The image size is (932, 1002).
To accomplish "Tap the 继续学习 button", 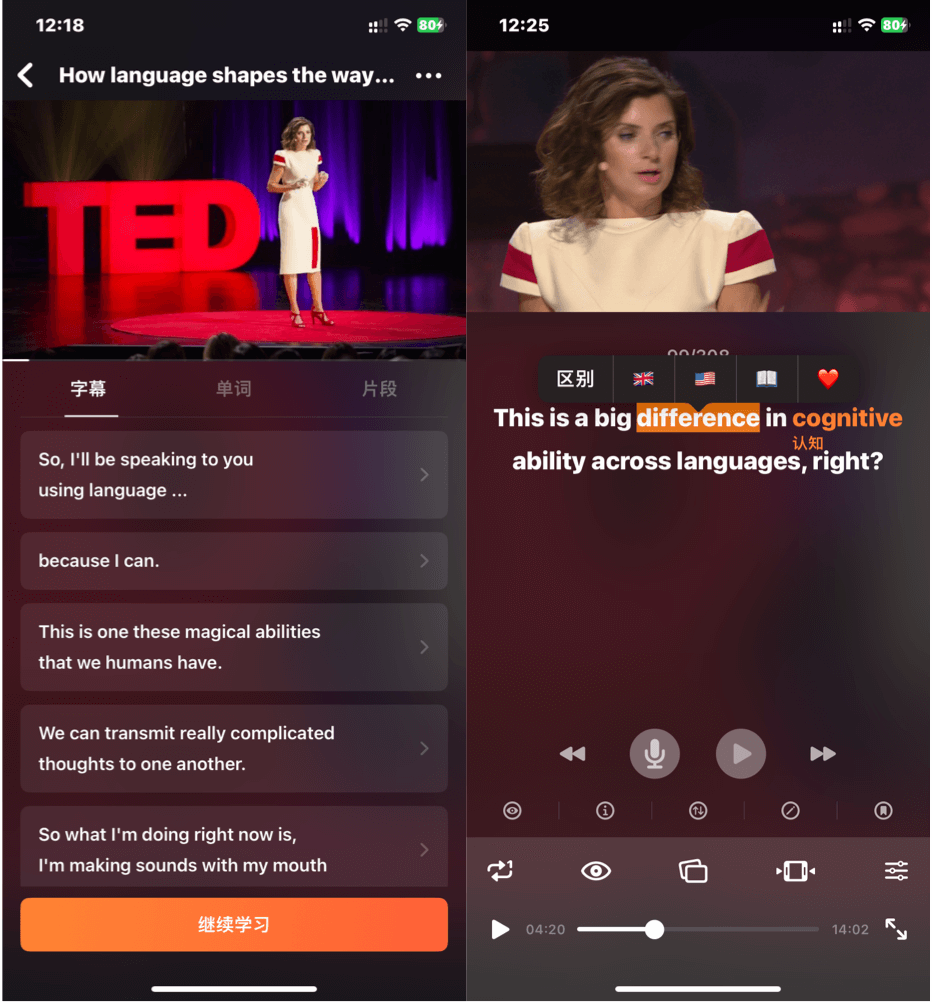I will (x=233, y=924).
